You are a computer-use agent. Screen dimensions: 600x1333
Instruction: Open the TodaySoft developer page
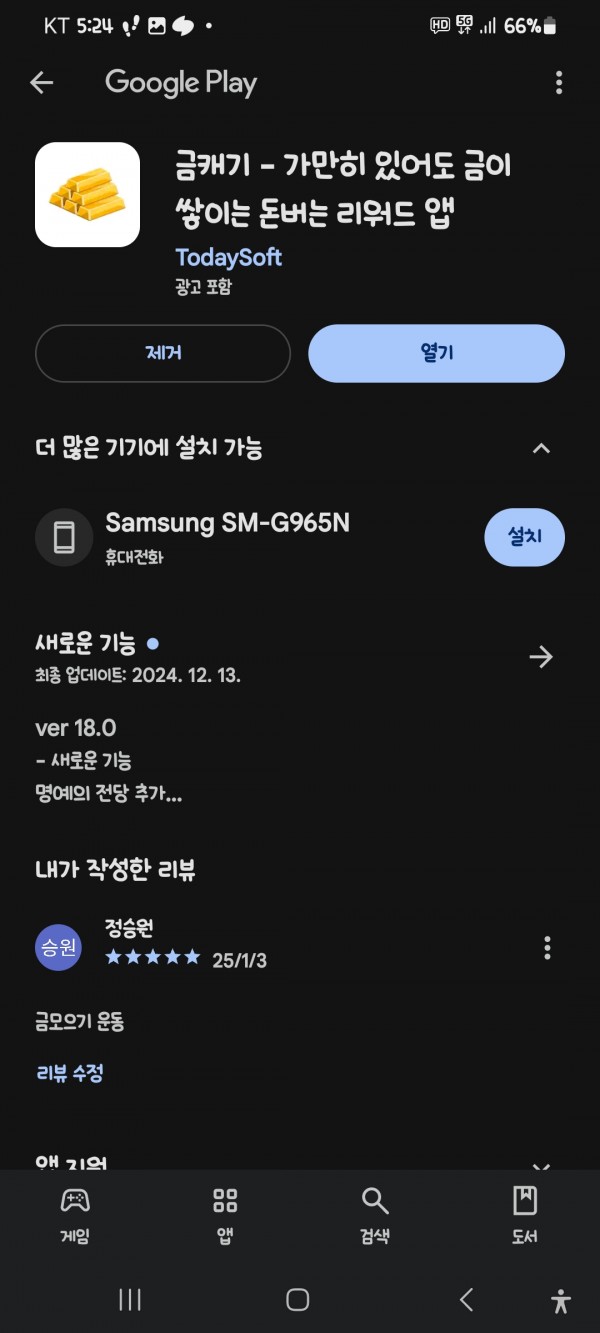(229, 257)
